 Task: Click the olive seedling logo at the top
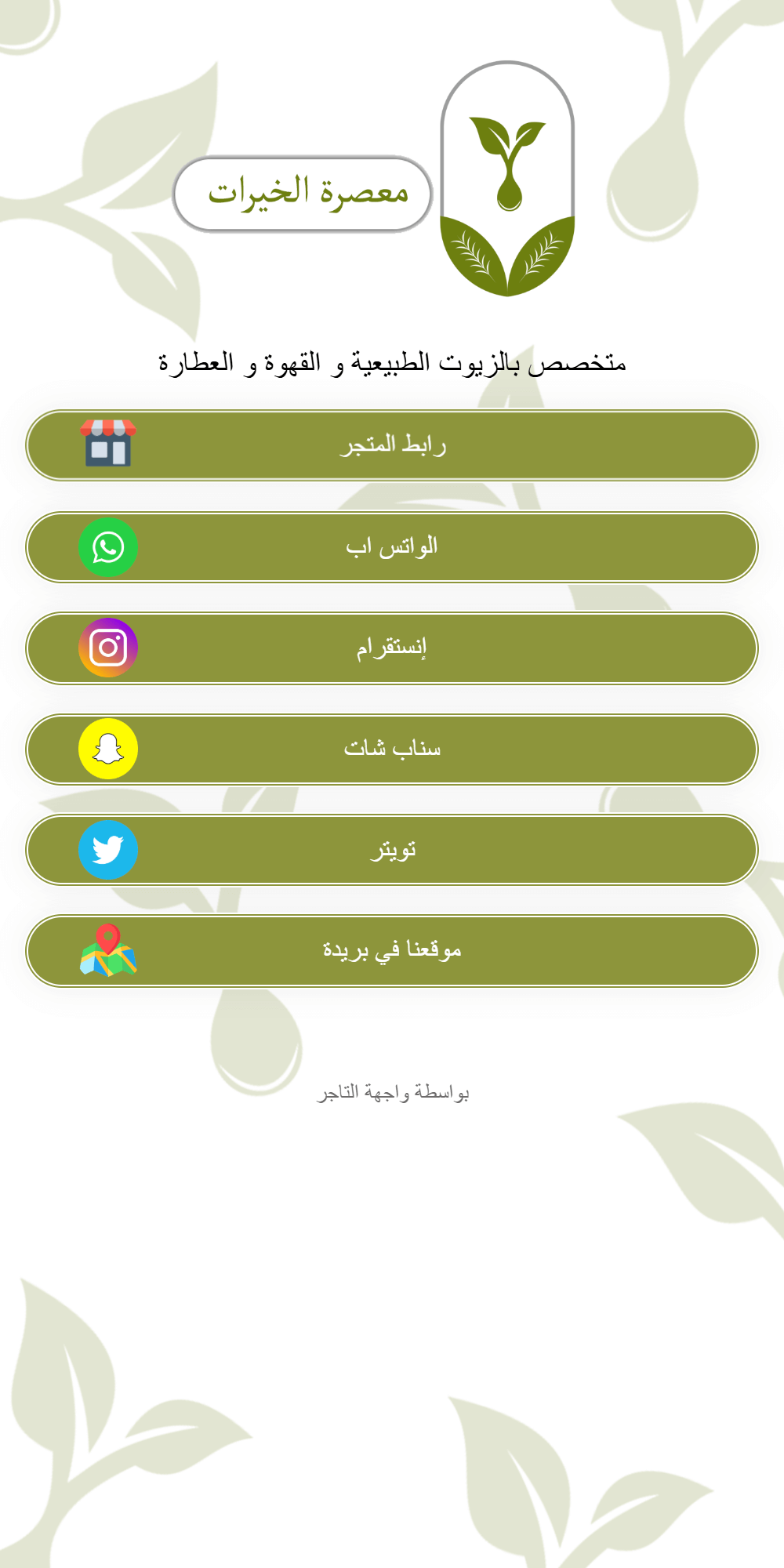pyautogui.click(x=508, y=161)
